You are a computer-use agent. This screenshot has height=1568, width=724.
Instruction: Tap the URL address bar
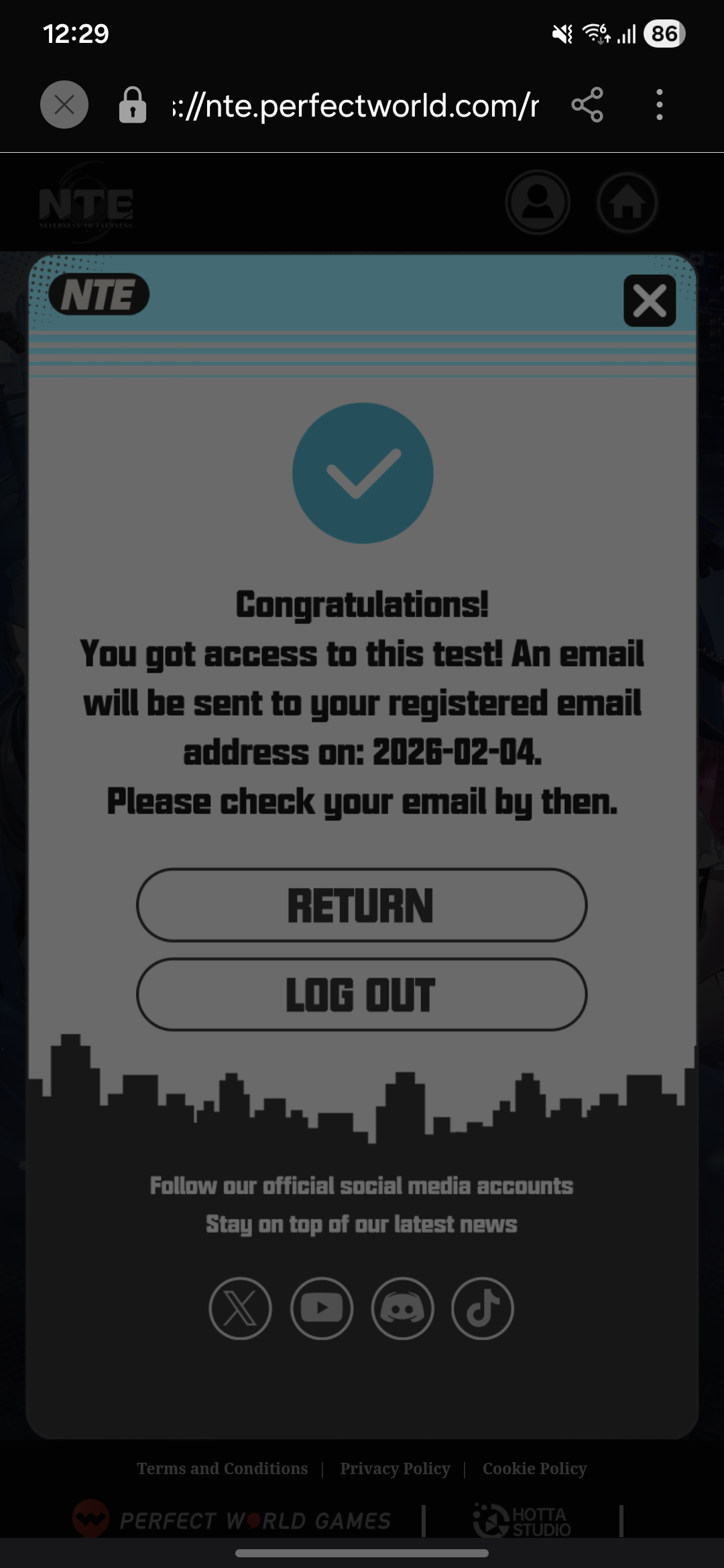pos(355,106)
